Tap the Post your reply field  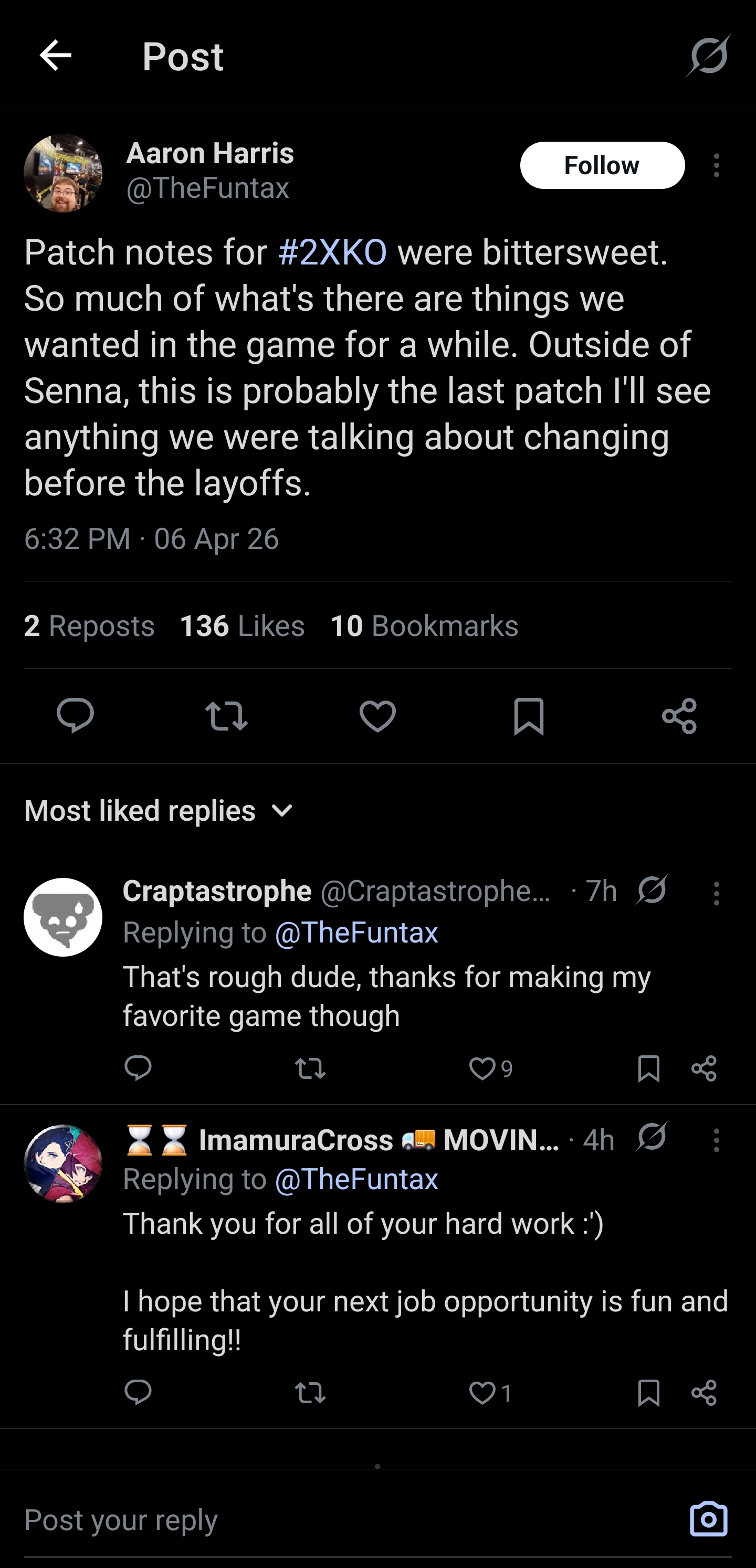point(353,1520)
